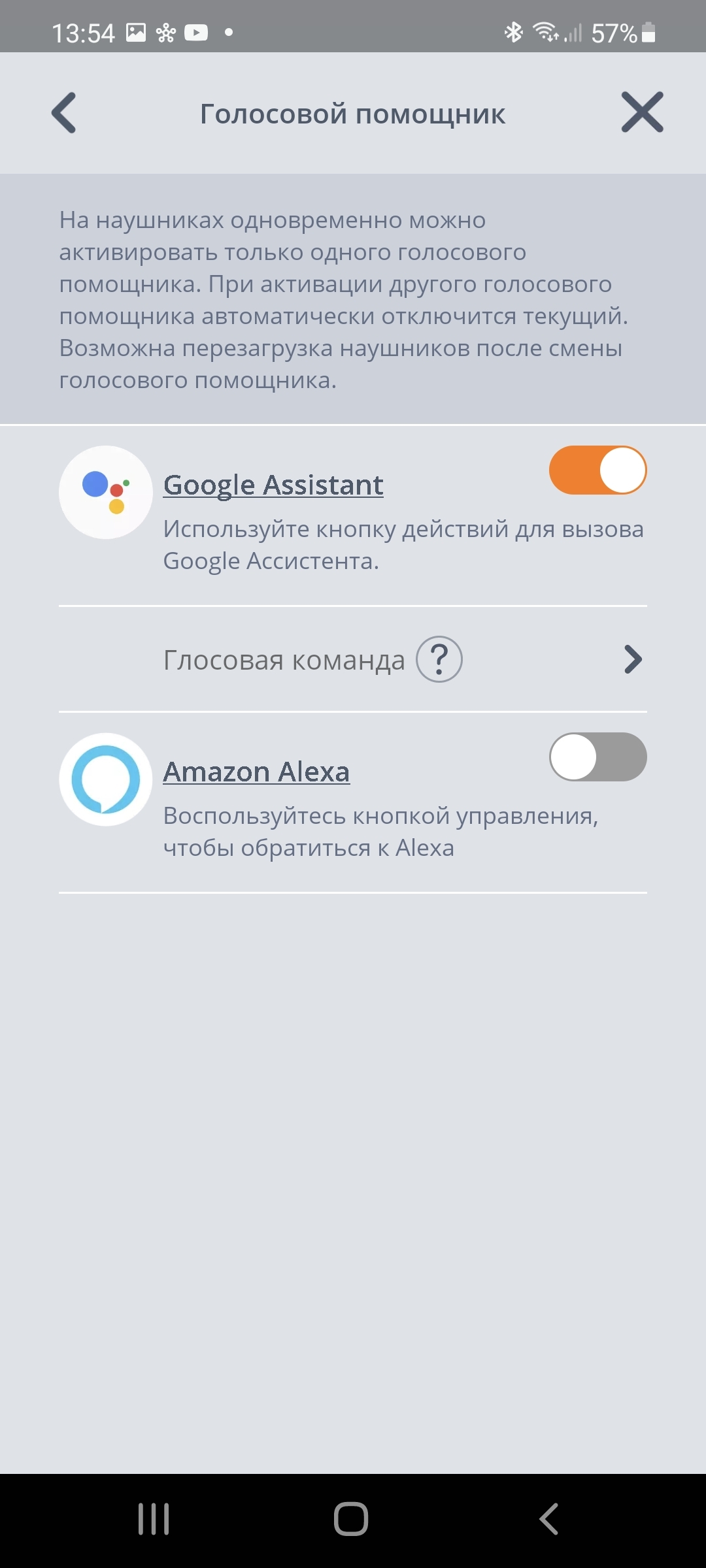
Task: Go back using the header arrow
Action: point(64,113)
